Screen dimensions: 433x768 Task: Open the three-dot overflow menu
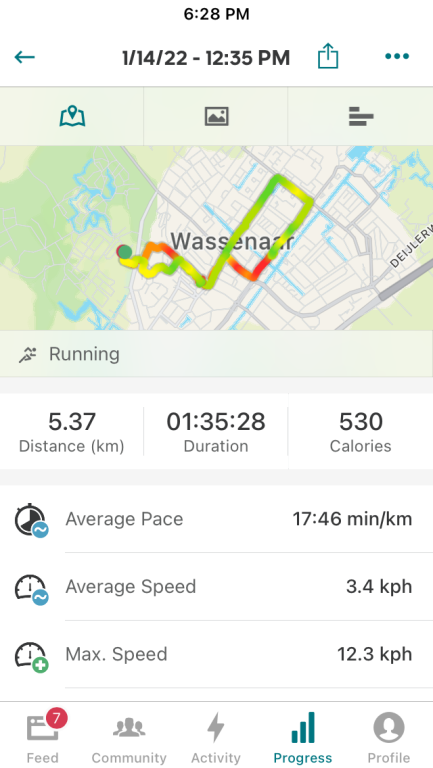397,56
